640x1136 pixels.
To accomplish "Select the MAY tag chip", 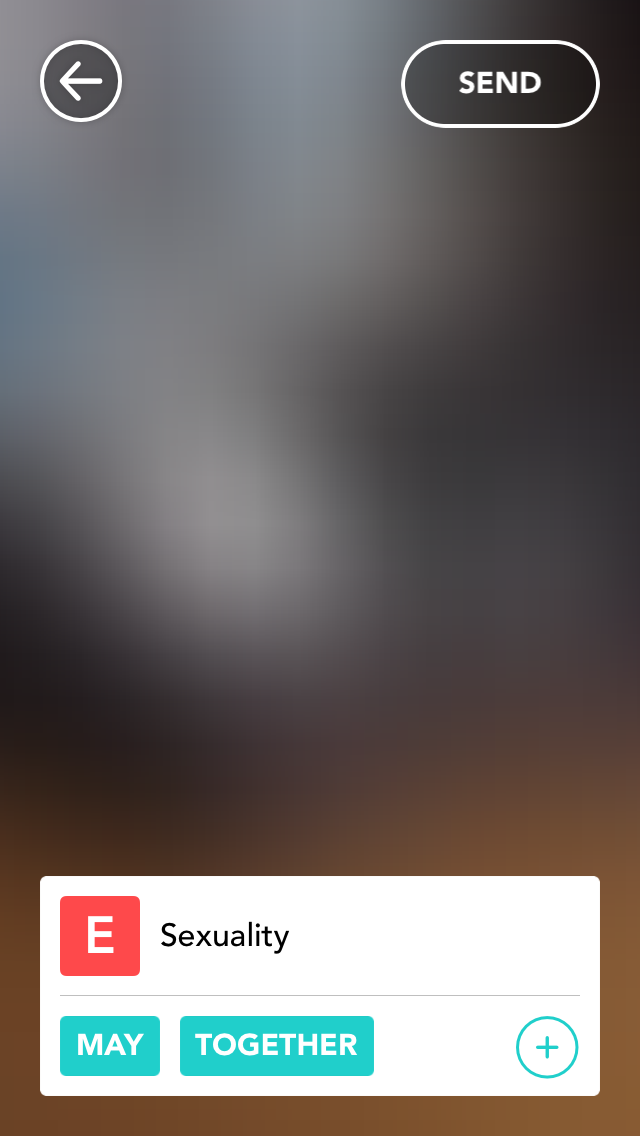I will (109, 1045).
